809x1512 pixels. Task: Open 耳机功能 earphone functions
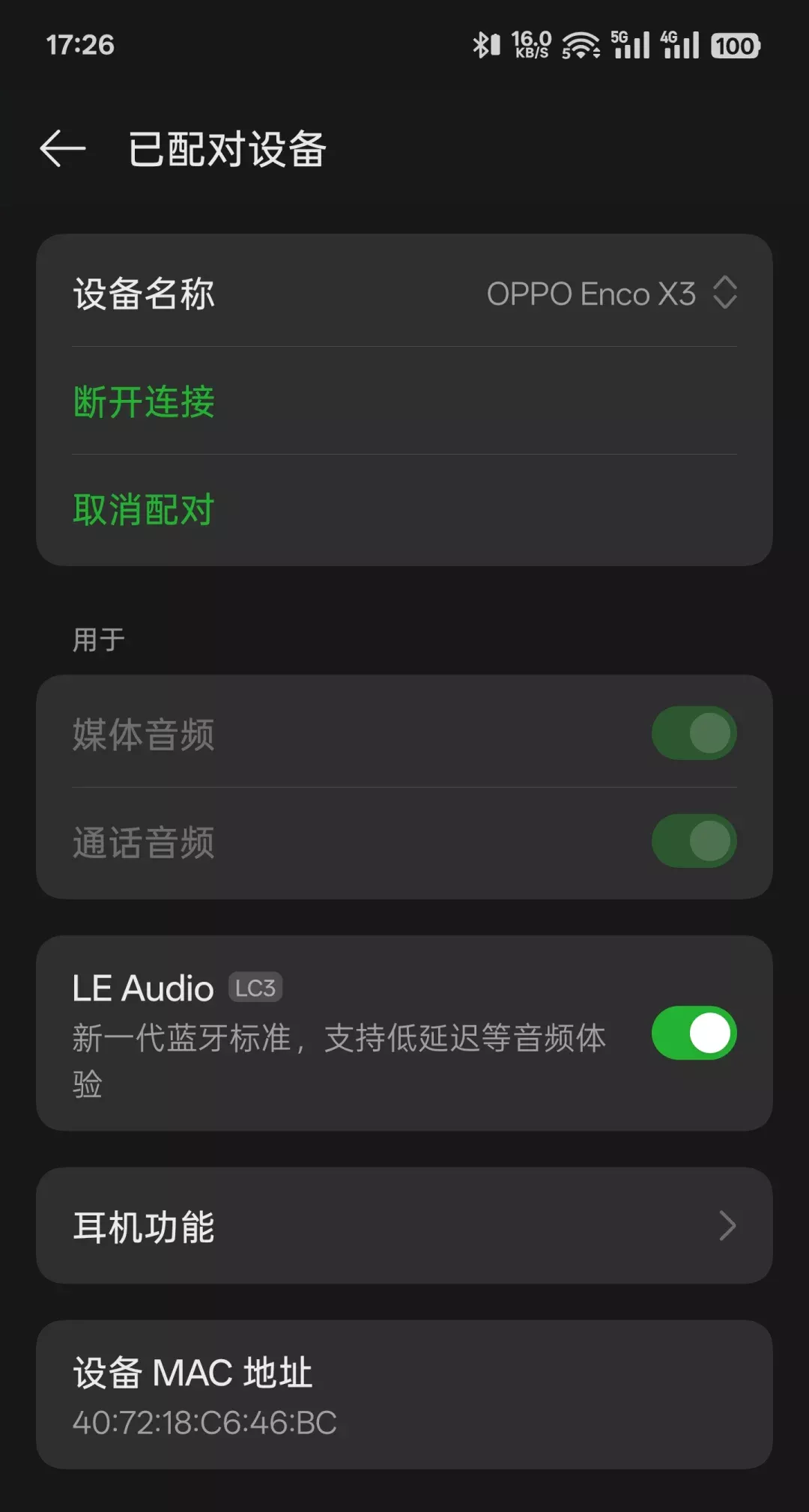pyautogui.click(x=404, y=1226)
